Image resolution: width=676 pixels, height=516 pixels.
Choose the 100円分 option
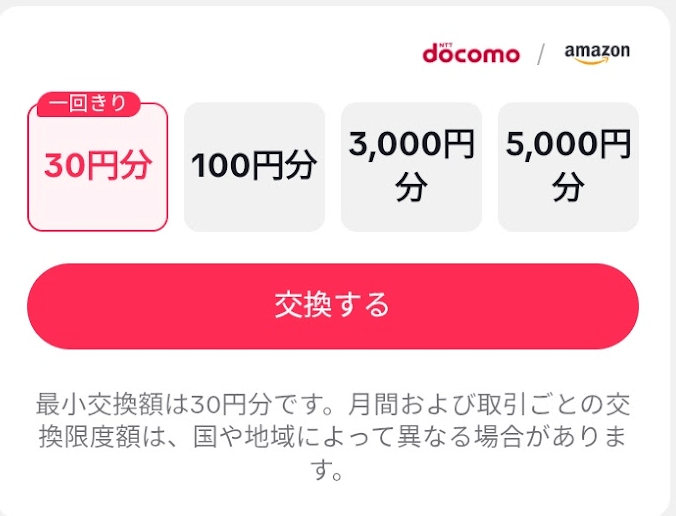tap(254, 167)
